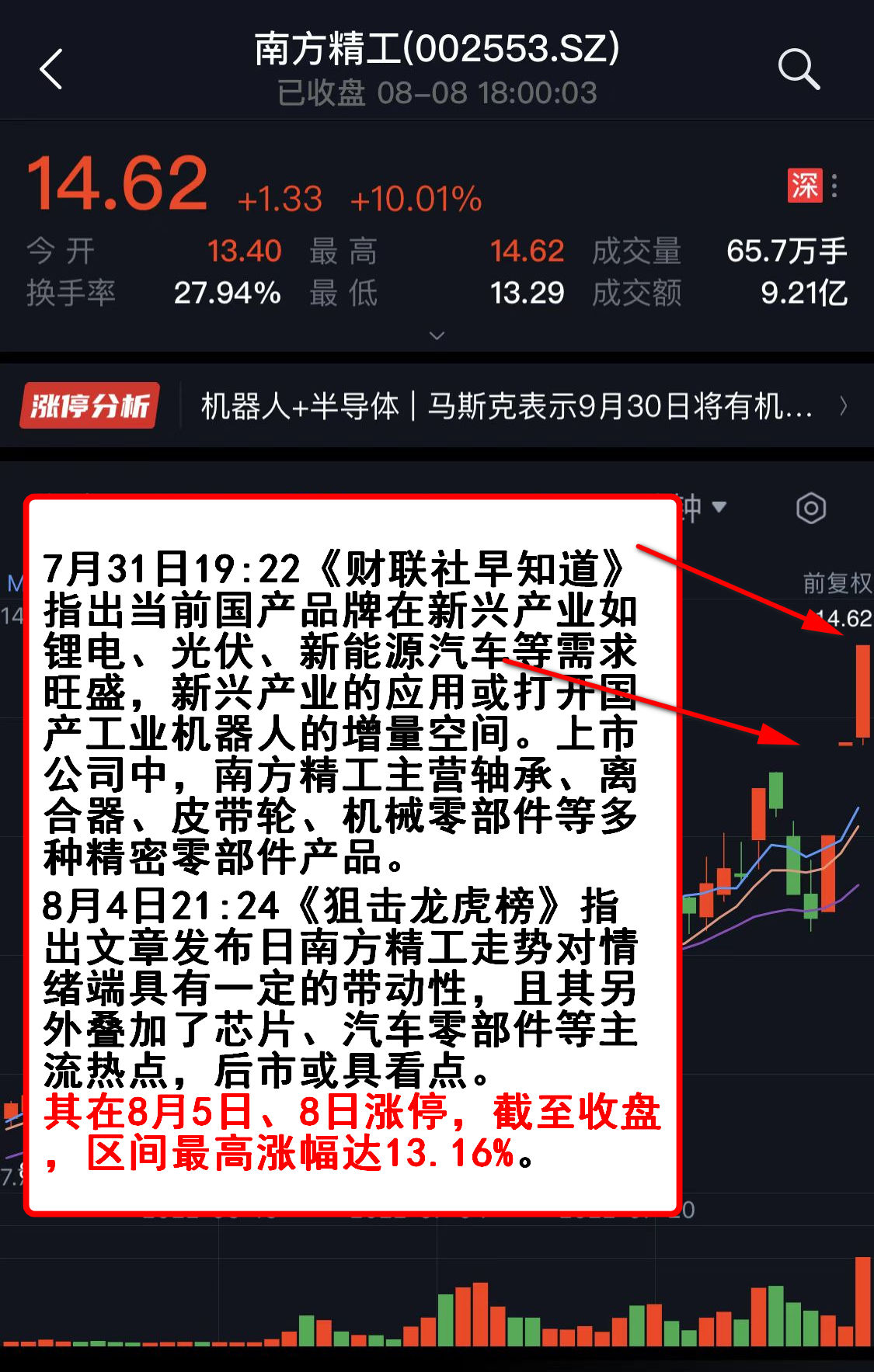This screenshot has height=1372, width=874.
Task: Expand more quote details below the stats
Action: pos(437,335)
